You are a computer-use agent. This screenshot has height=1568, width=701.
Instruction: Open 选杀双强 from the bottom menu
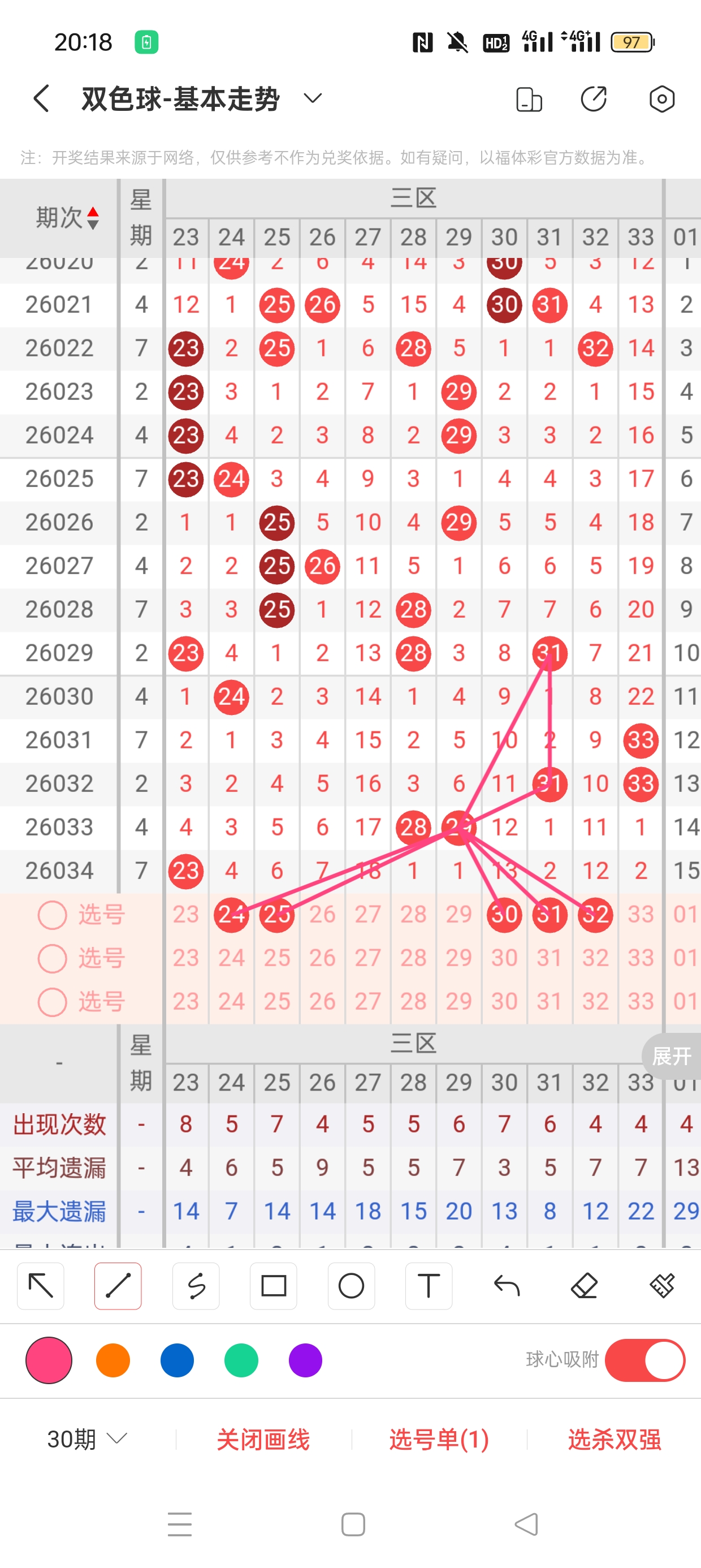point(616,1440)
